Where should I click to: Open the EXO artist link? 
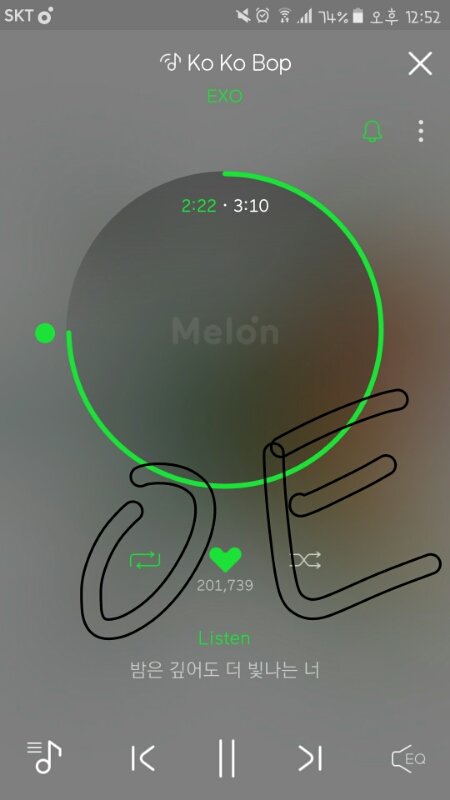(x=225, y=96)
